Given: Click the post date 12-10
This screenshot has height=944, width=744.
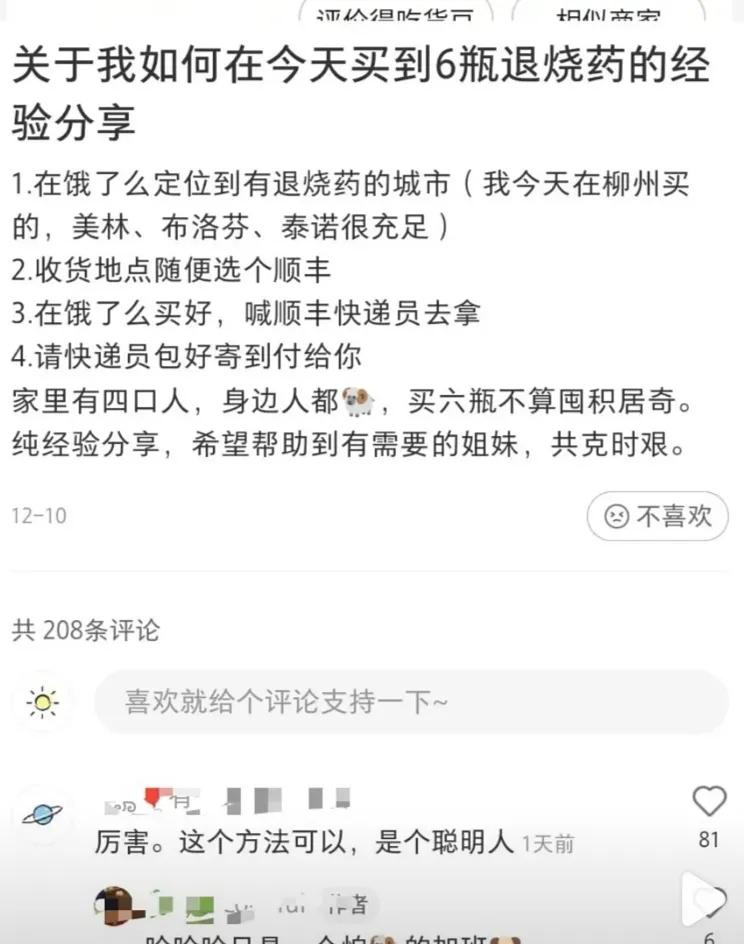Looking at the screenshot, I should tap(38, 516).
